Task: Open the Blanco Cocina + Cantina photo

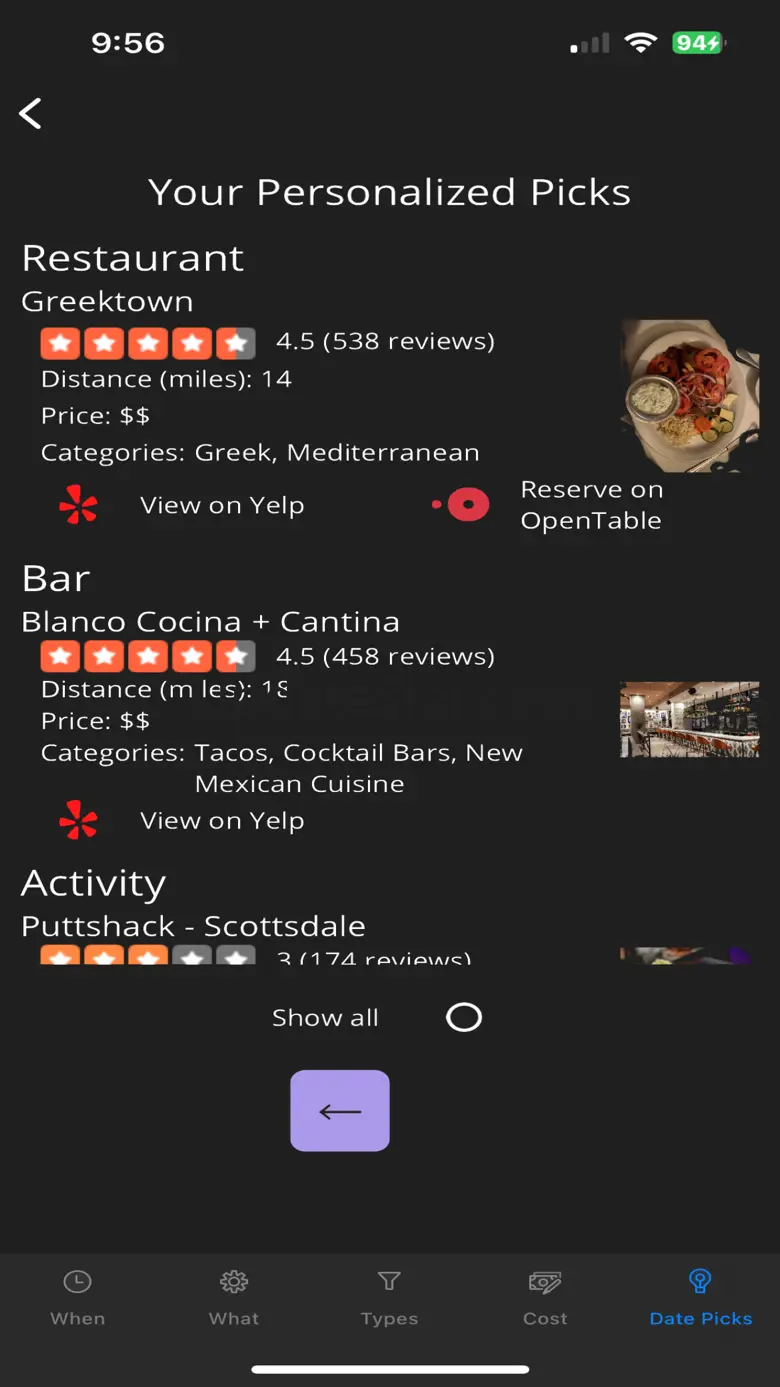Action: [x=689, y=719]
